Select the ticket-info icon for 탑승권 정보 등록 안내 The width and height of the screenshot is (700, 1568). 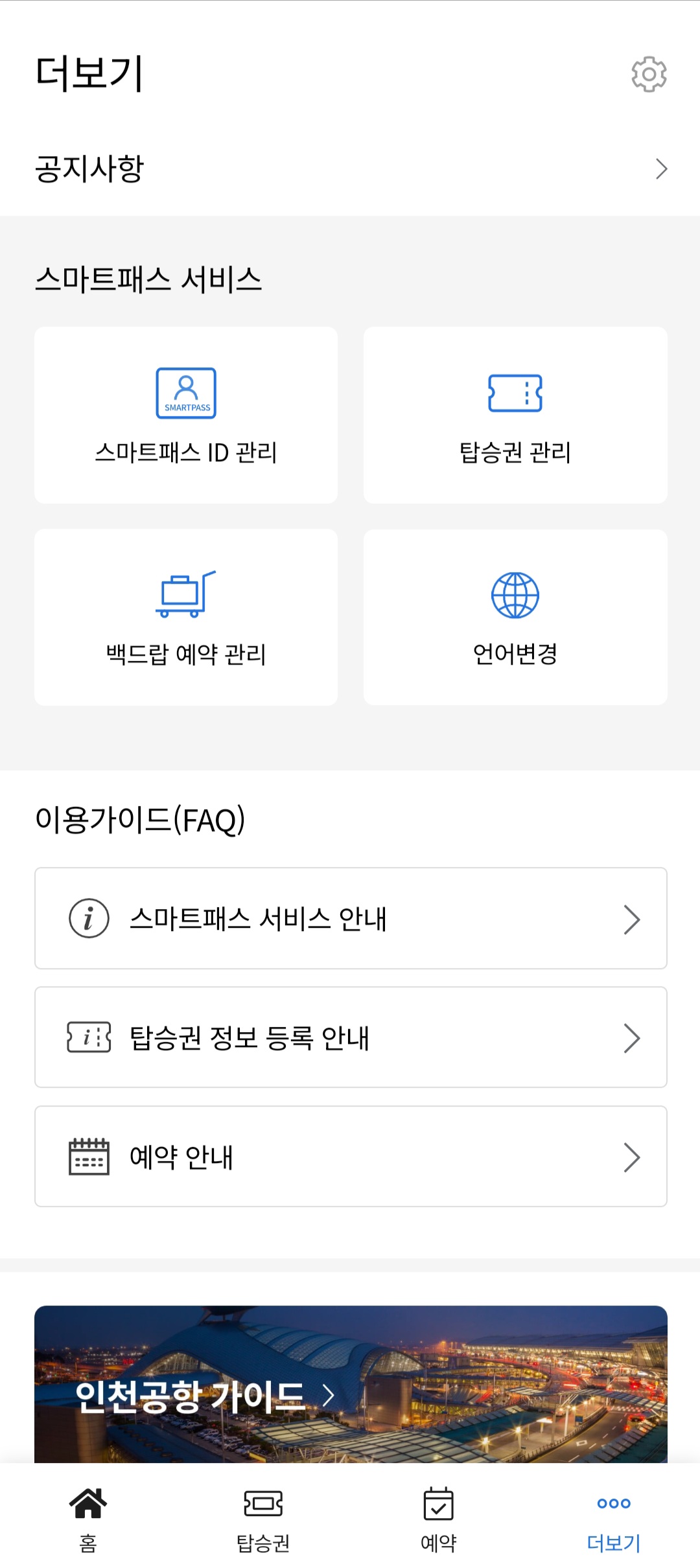pyautogui.click(x=88, y=1037)
